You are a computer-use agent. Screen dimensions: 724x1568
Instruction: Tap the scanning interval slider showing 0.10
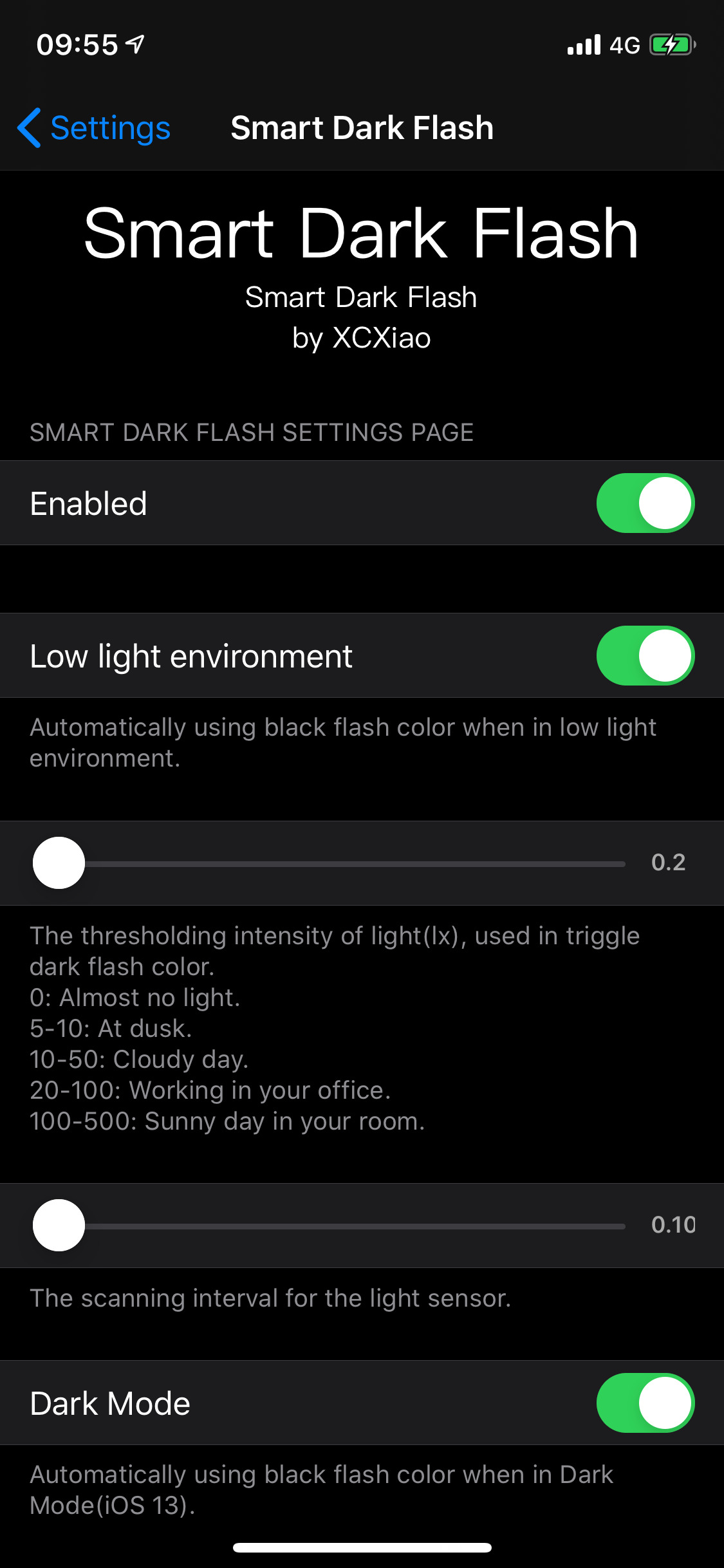[329, 1226]
